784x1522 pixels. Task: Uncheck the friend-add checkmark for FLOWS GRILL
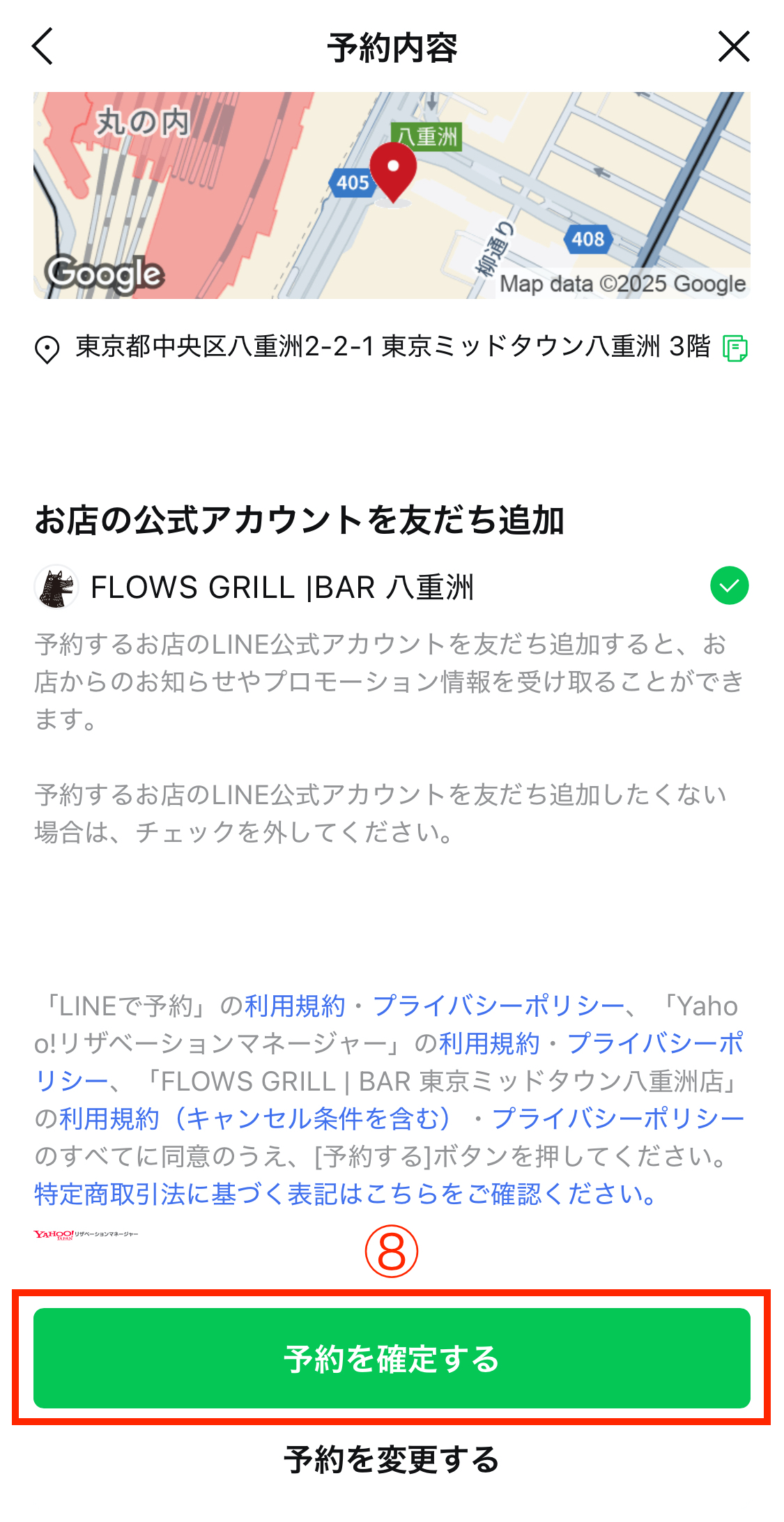point(729,586)
